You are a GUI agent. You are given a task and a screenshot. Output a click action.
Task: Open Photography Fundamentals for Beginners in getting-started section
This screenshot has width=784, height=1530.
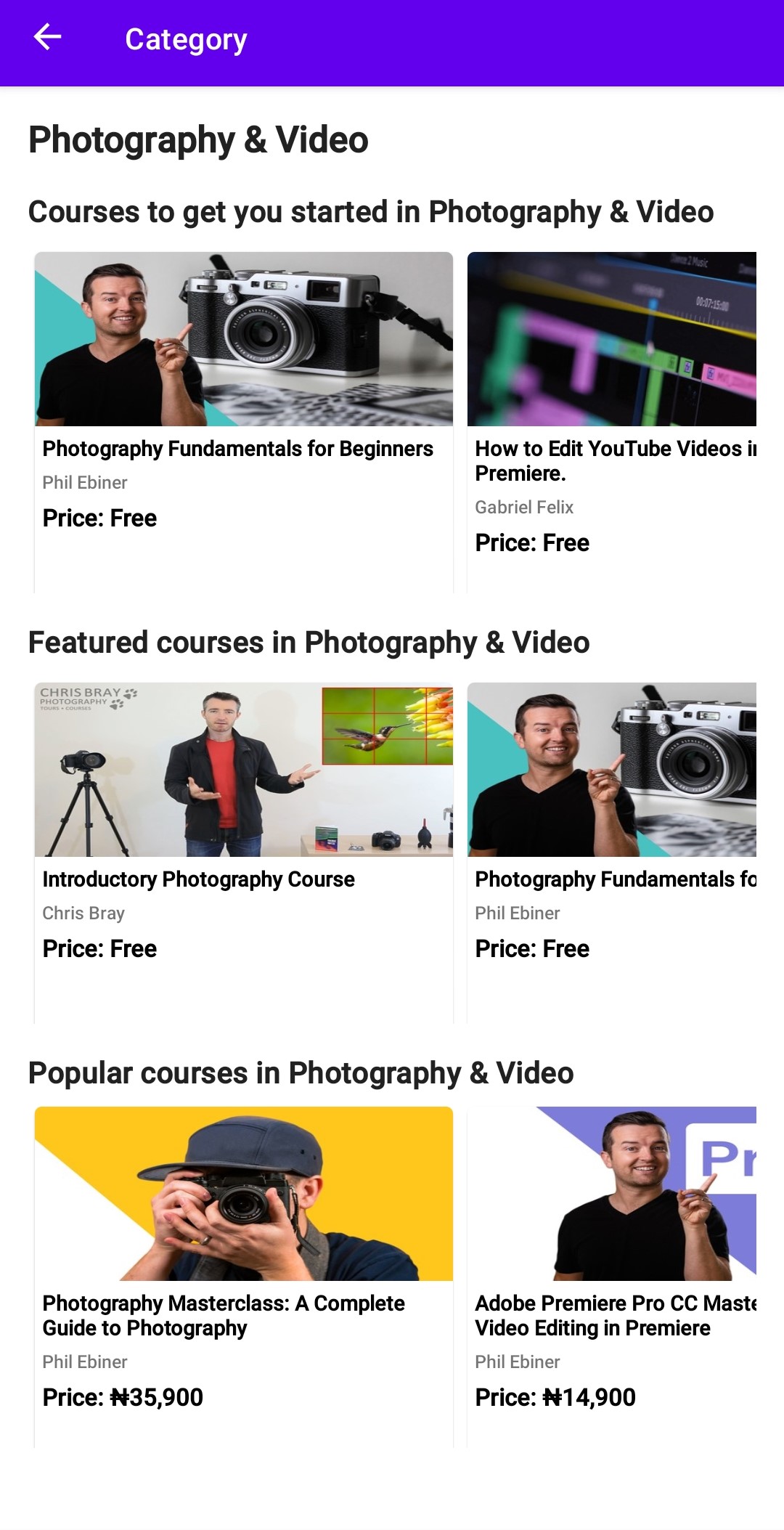[x=244, y=422]
